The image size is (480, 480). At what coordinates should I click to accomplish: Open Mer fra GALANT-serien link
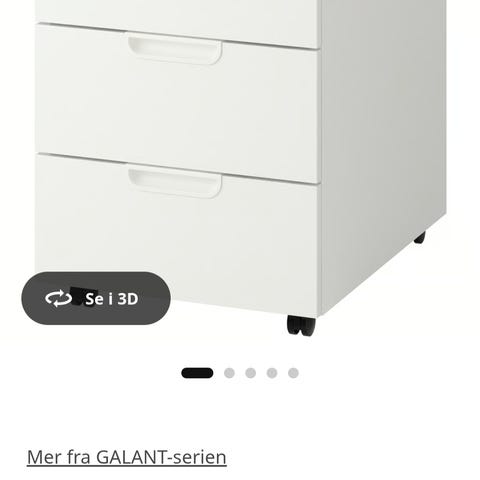point(127,457)
